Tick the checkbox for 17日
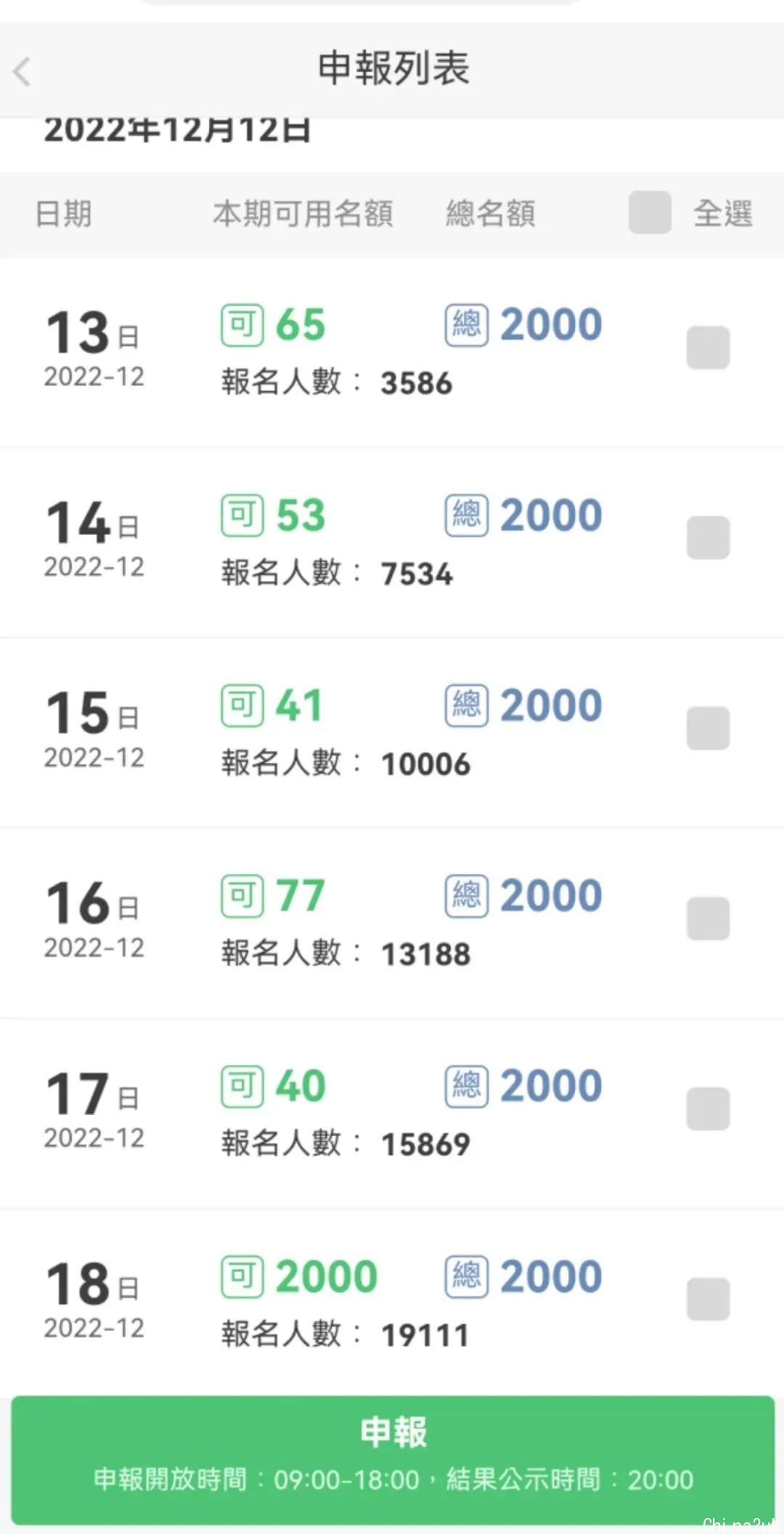This screenshot has width=784, height=1534. click(708, 1109)
